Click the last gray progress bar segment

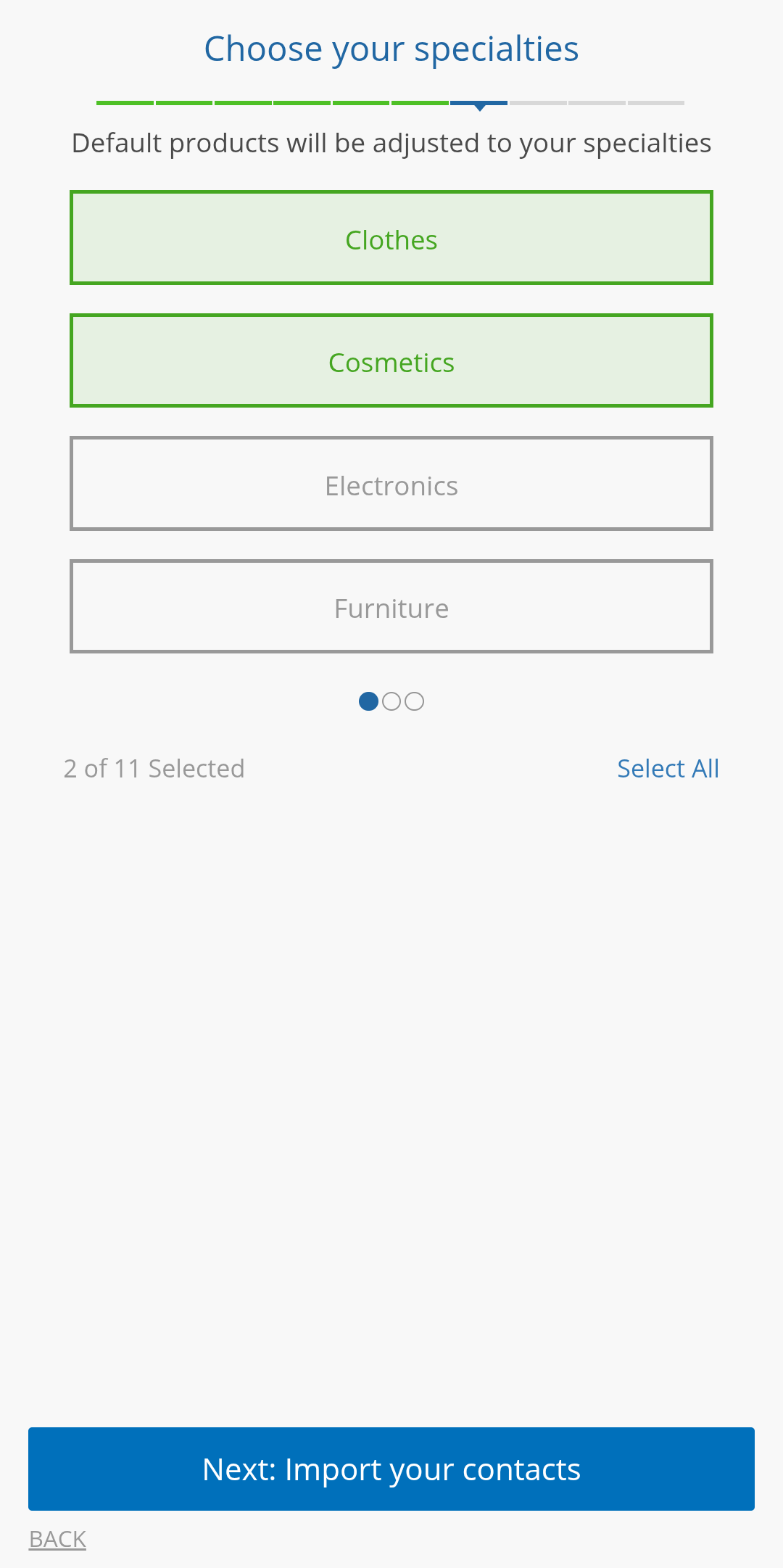[655, 103]
